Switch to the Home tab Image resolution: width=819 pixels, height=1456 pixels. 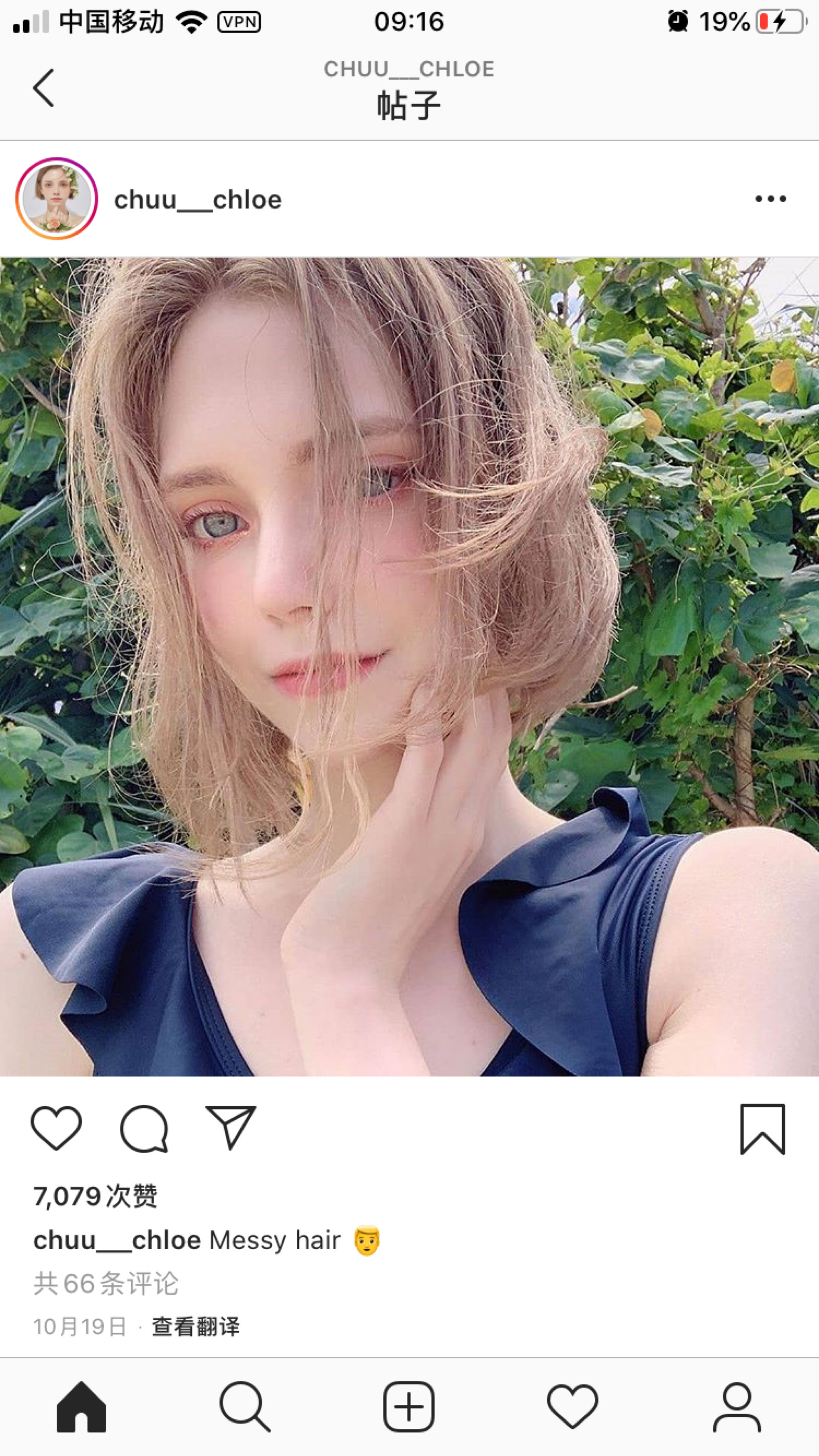click(81, 1407)
